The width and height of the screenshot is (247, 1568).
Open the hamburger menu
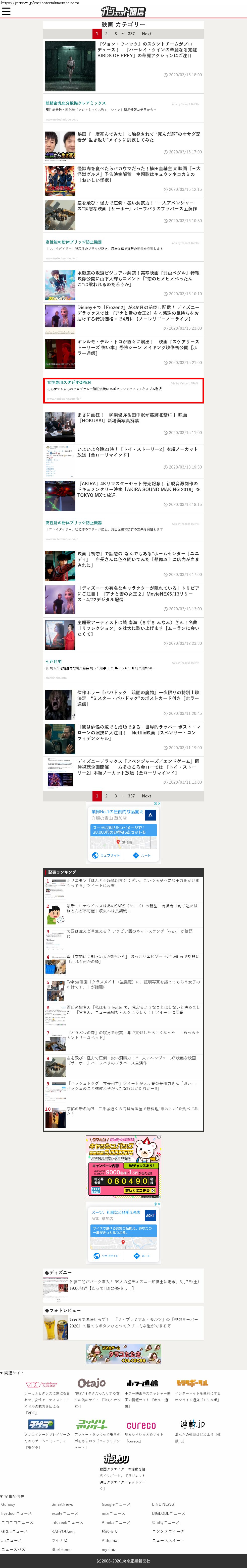6,12
